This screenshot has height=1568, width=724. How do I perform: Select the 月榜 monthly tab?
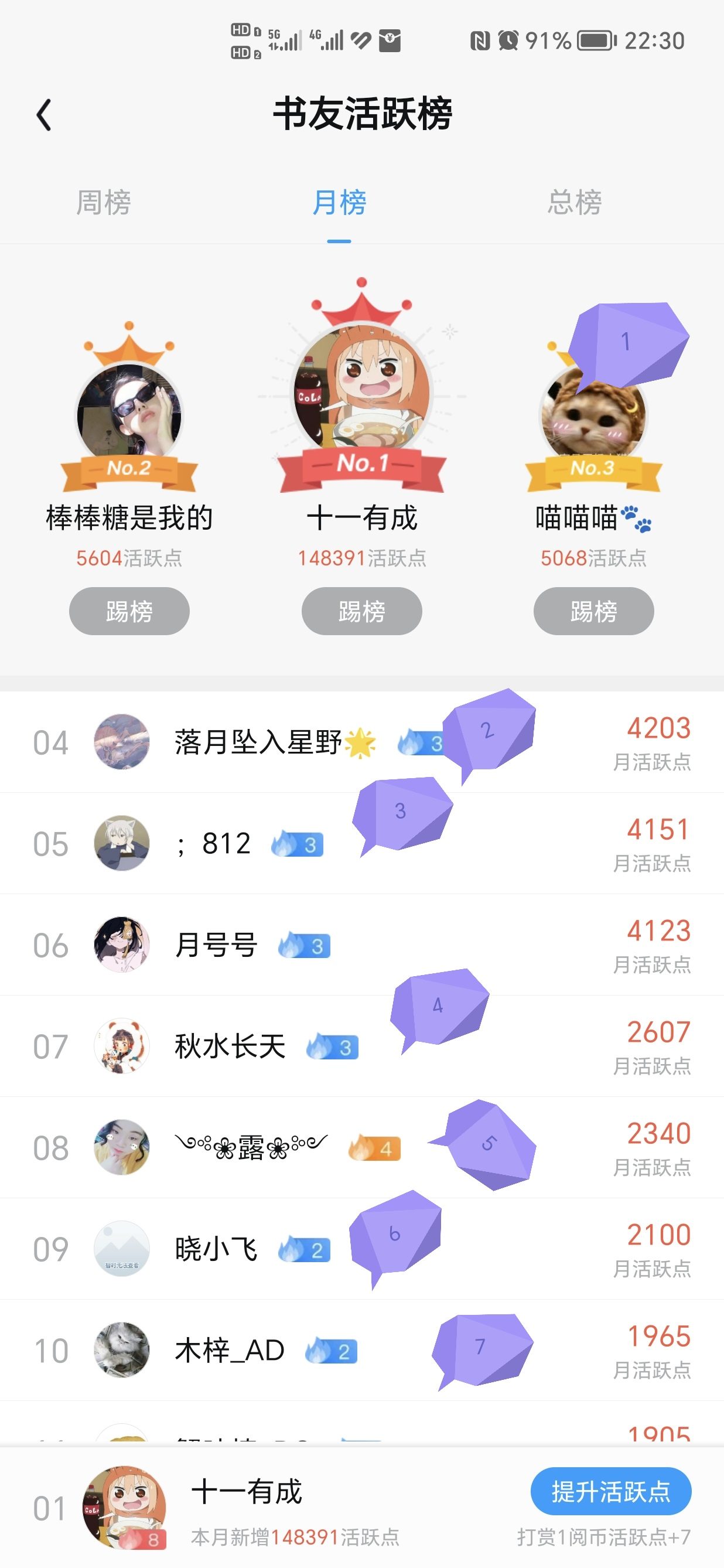(x=339, y=202)
